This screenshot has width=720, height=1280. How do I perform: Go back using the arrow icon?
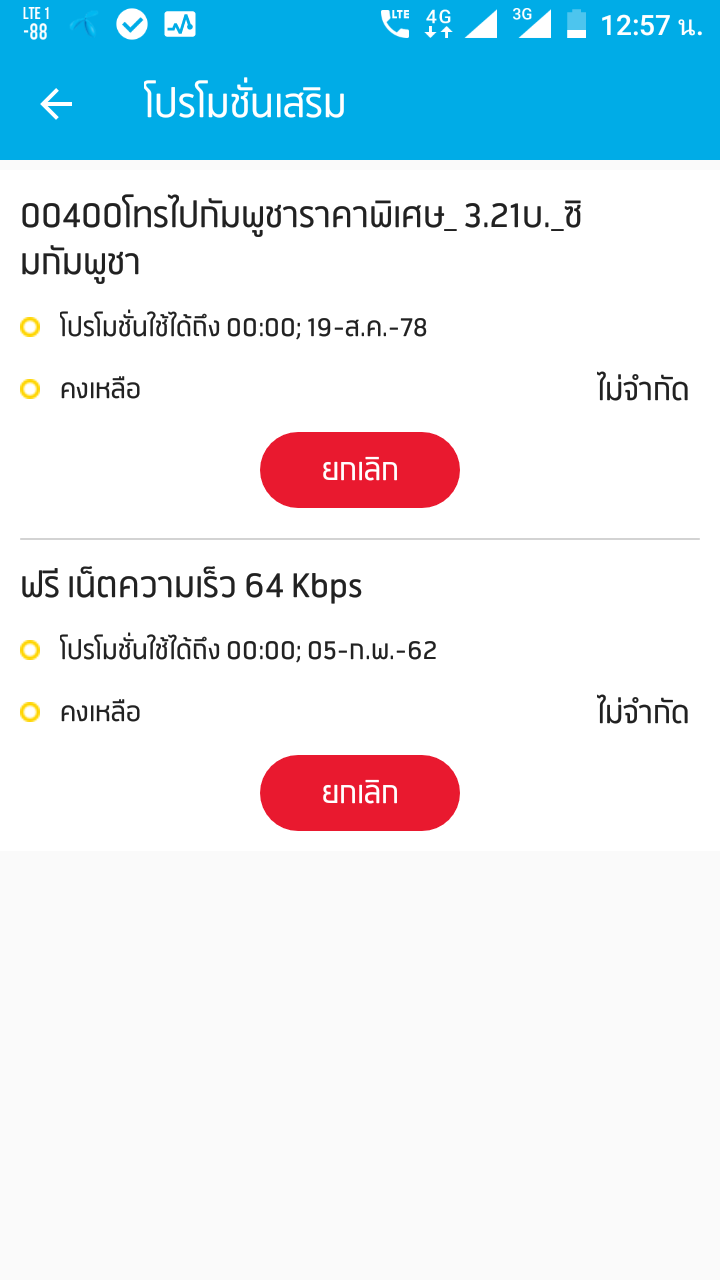tap(56, 104)
